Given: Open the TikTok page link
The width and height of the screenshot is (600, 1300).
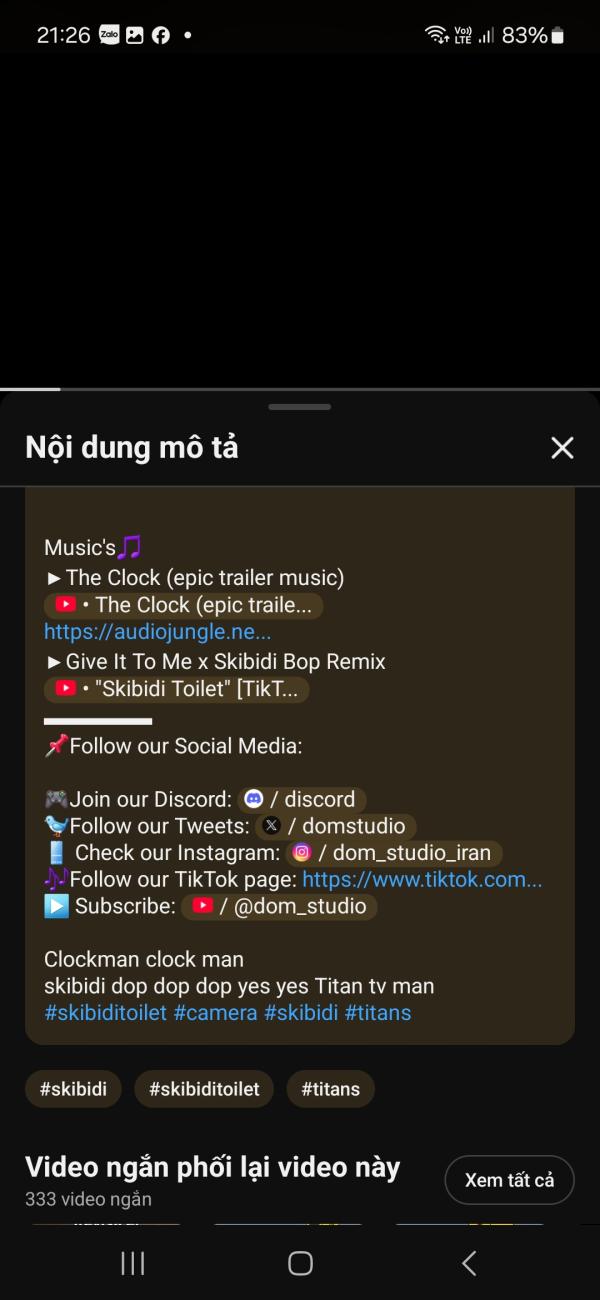Looking at the screenshot, I should tap(422, 879).
